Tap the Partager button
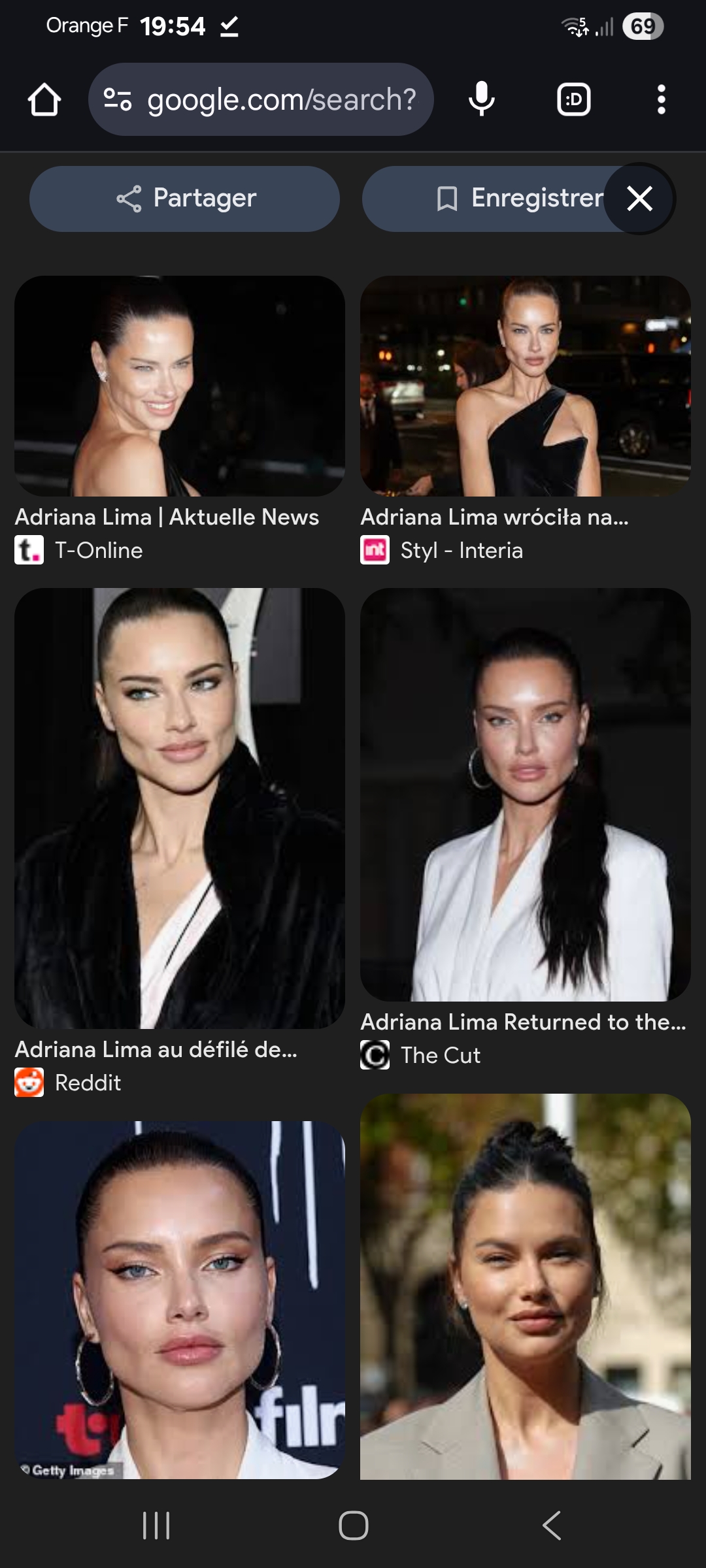This screenshot has height=1568, width=706. coord(184,199)
